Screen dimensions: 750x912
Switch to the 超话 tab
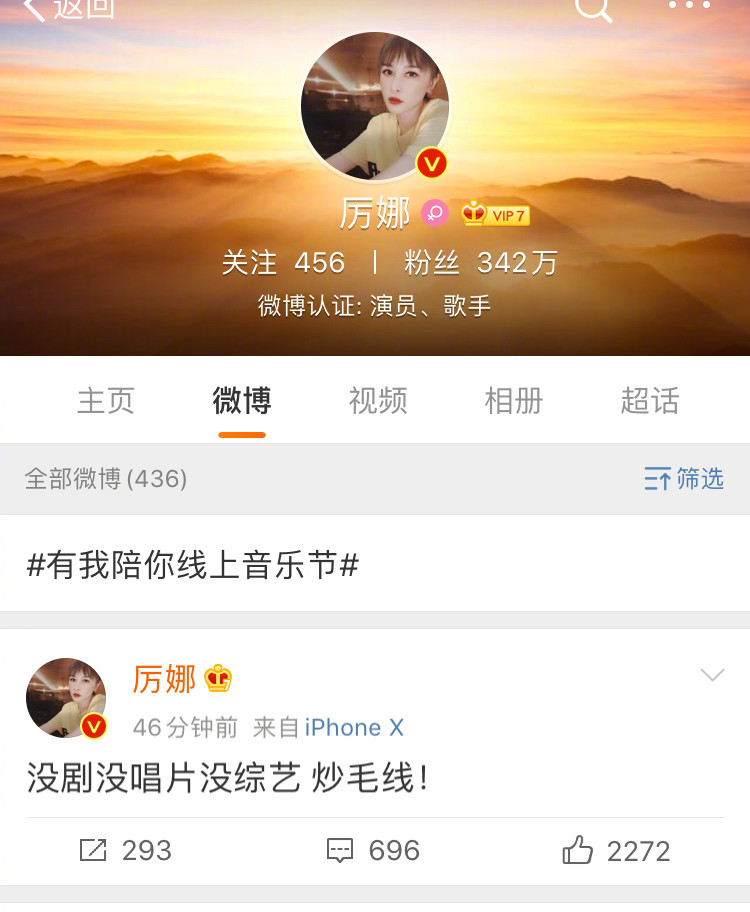click(649, 401)
